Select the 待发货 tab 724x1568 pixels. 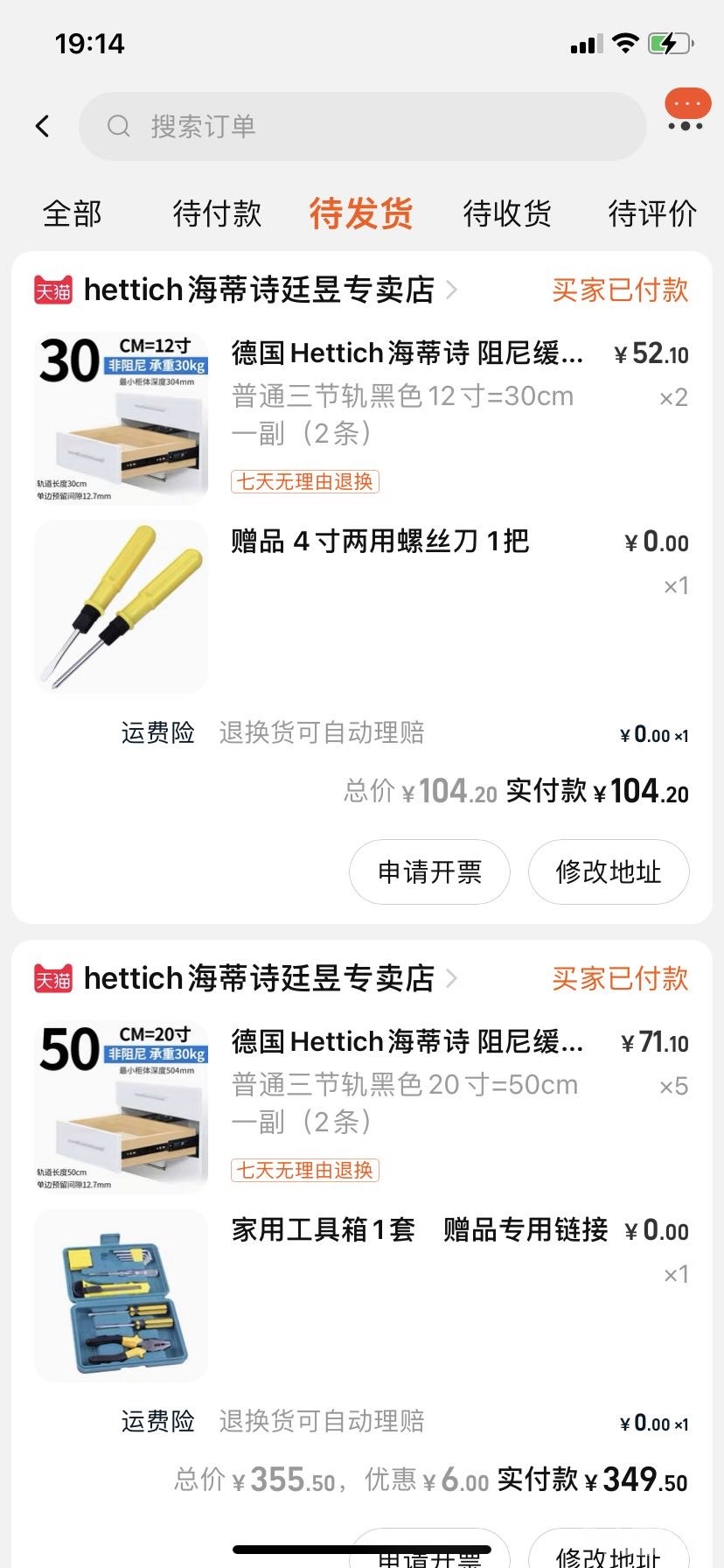(361, 213)
